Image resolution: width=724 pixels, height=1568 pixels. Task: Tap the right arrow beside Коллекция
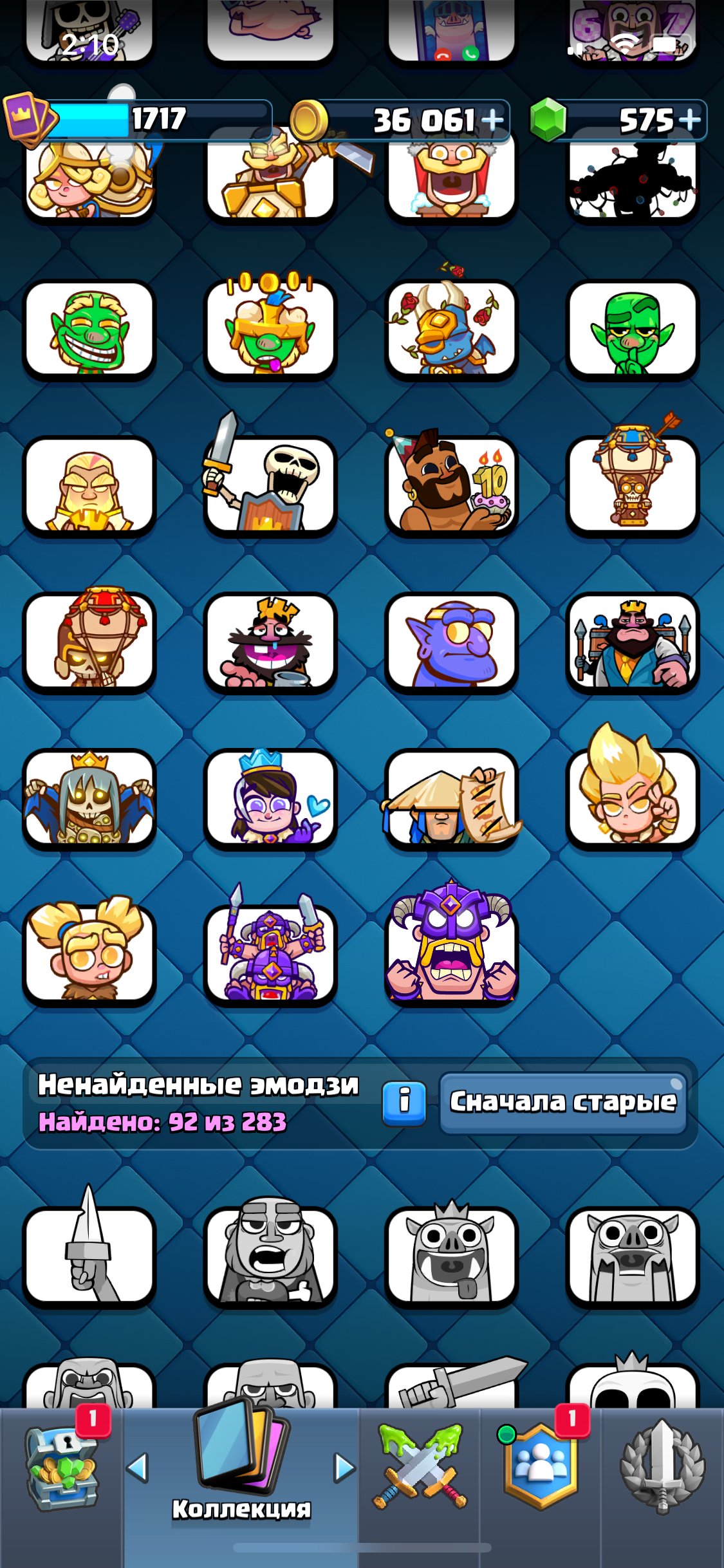tap(344, 1468)
